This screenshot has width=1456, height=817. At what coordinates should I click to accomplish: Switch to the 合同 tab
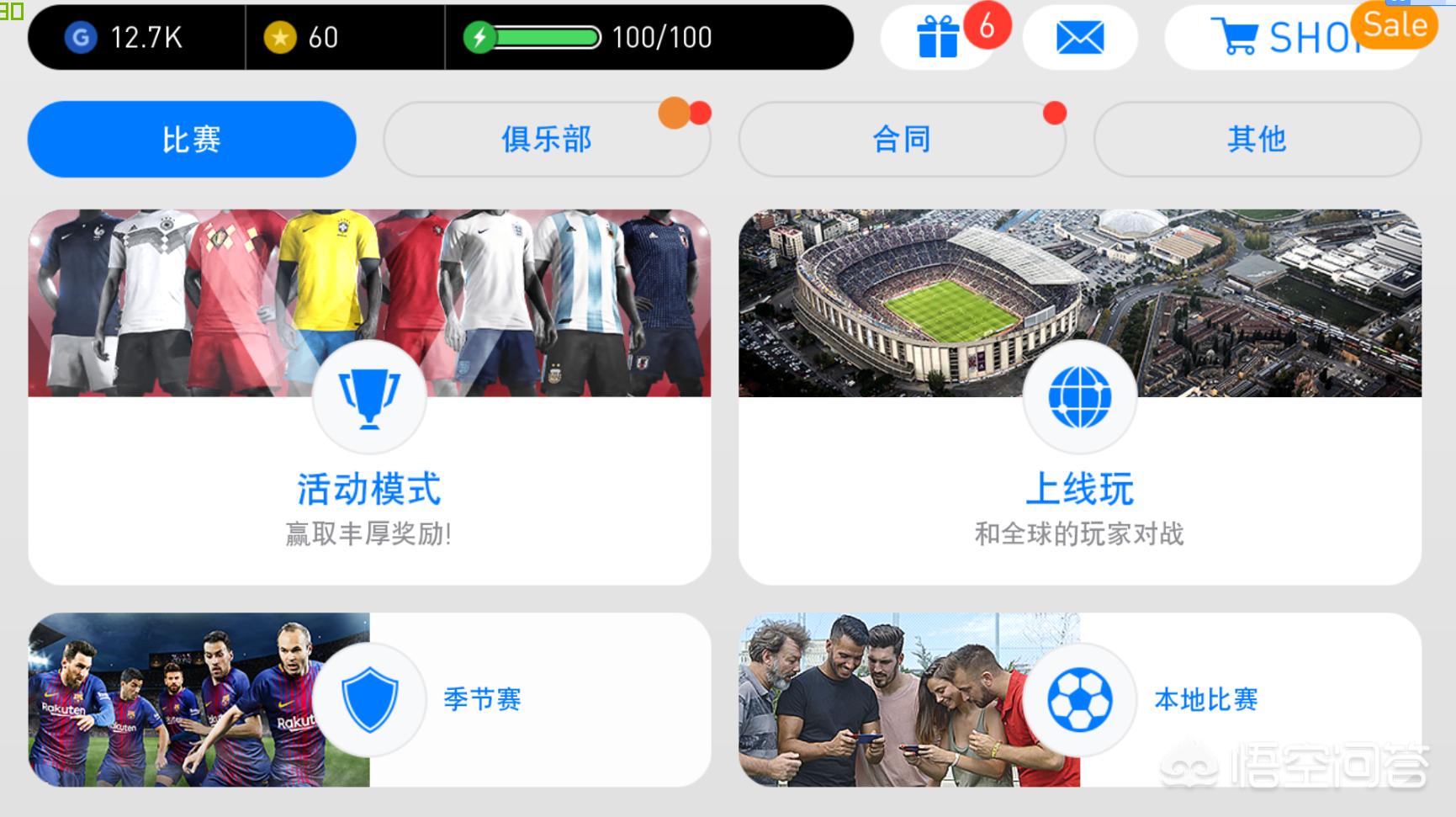coord(902,139)
